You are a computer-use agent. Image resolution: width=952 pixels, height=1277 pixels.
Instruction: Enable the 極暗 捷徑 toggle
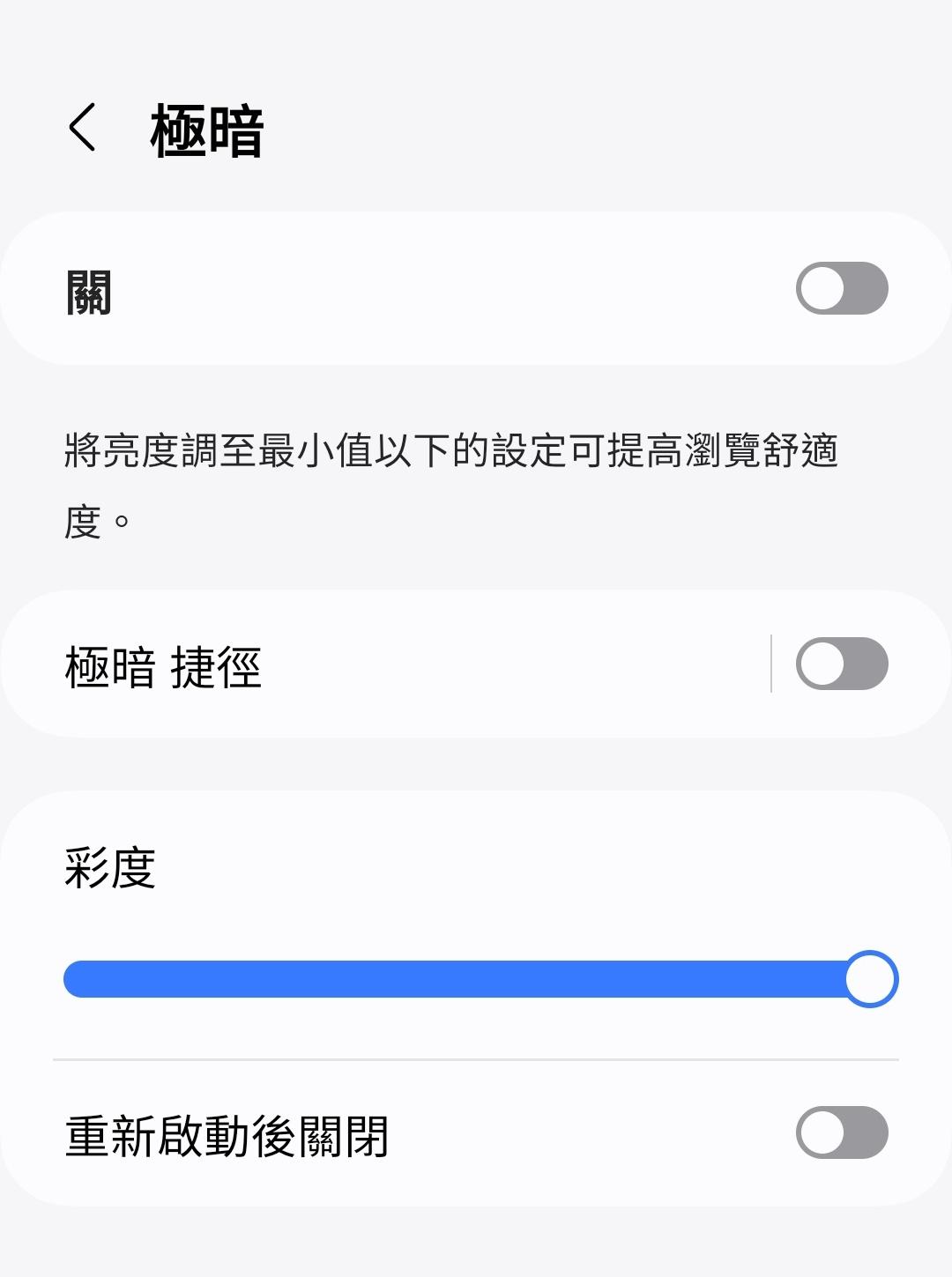pyautogui.click(x=841, y=664)
